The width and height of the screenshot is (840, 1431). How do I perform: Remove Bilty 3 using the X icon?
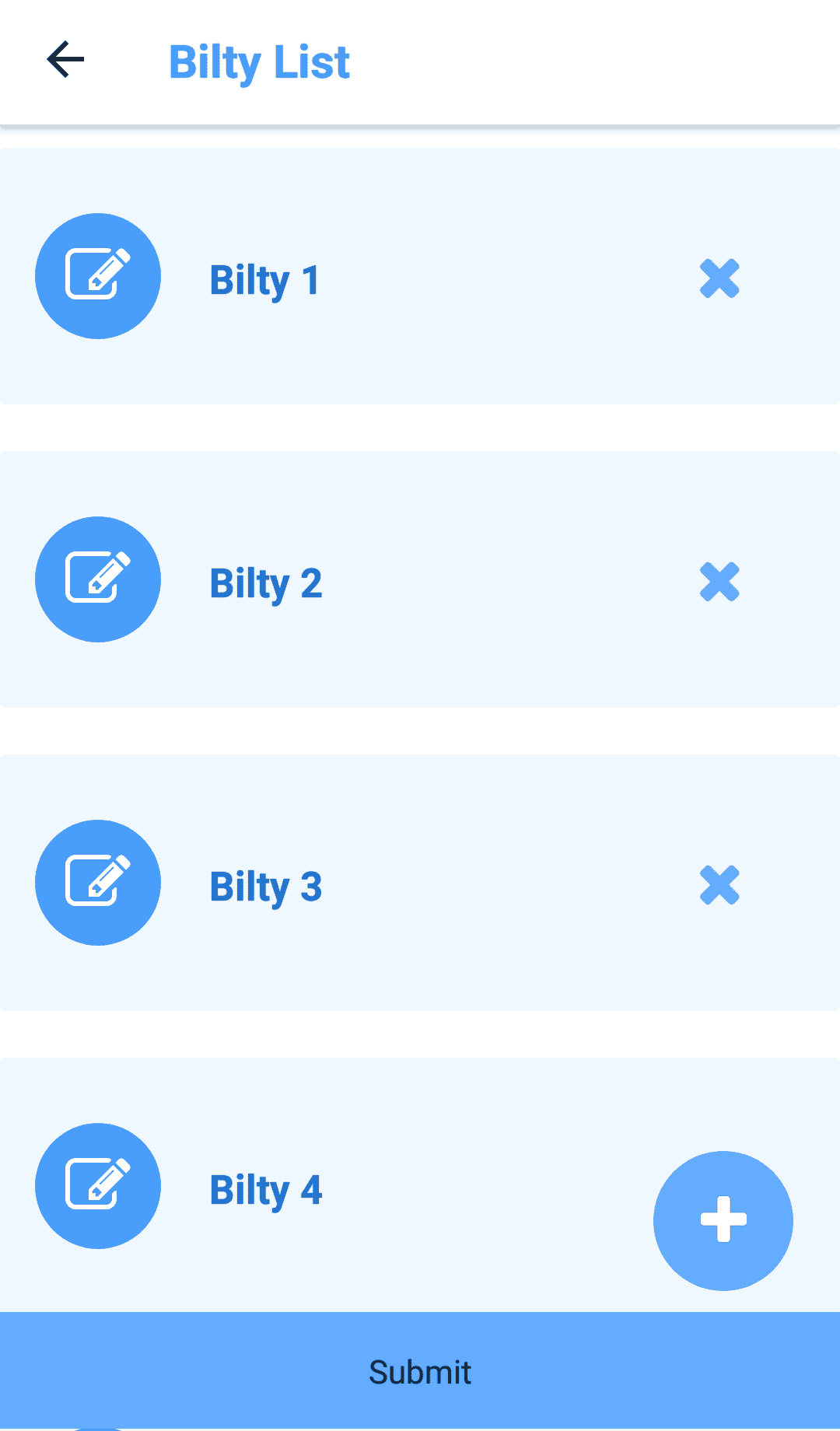[x=719, y=885]
